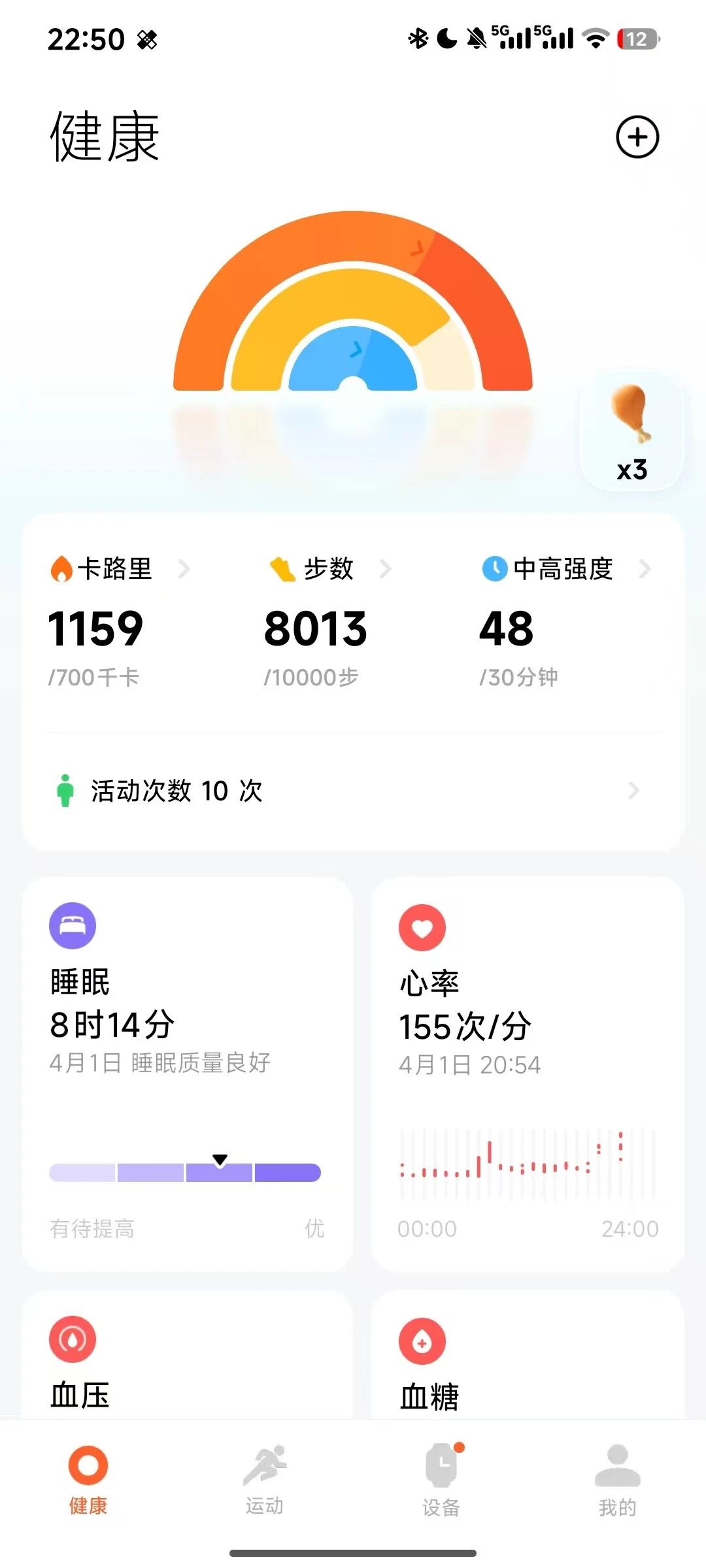Screen dimensions: 706x1568
Task: Open the 心率 heart rate card
Action: coord(528,1071)
